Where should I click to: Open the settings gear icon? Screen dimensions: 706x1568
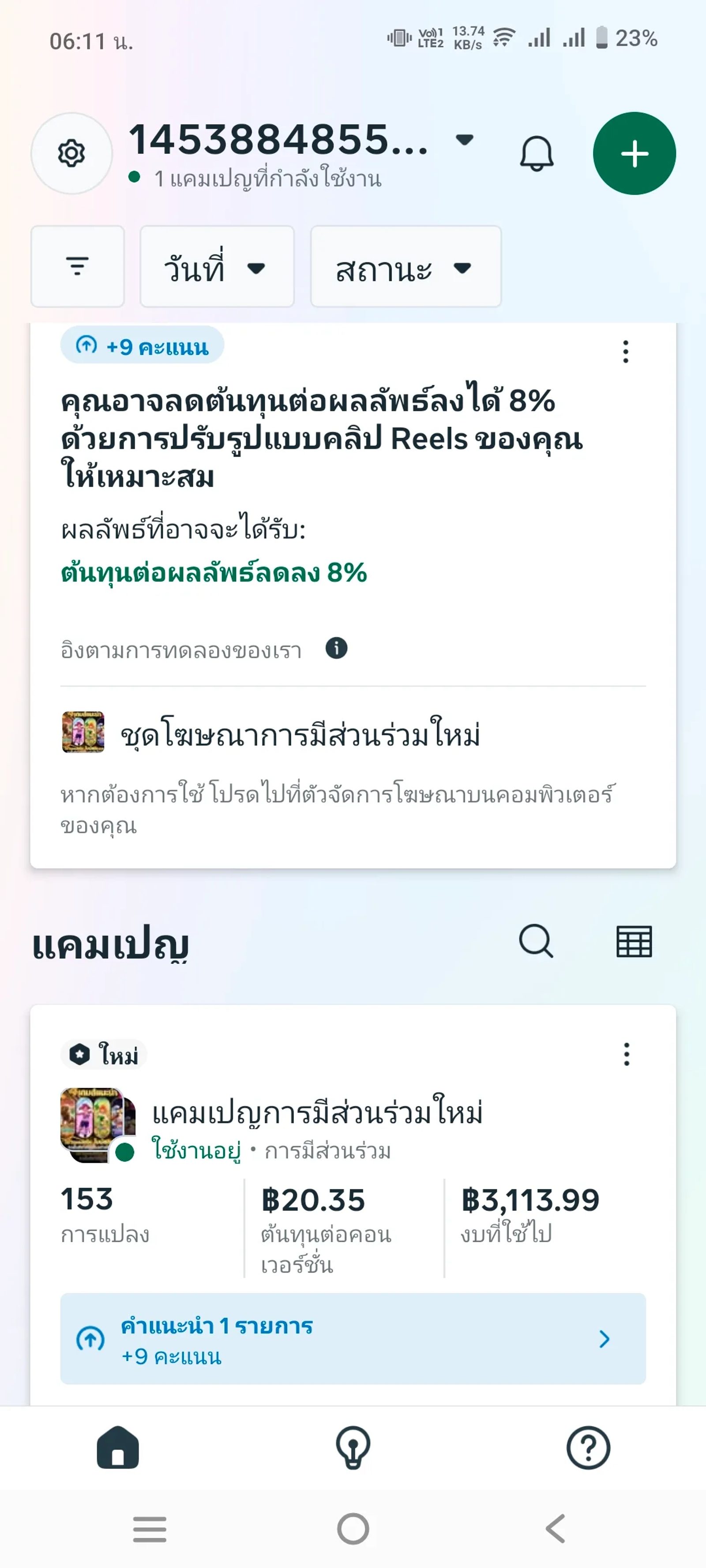click(x=71, y=153)
